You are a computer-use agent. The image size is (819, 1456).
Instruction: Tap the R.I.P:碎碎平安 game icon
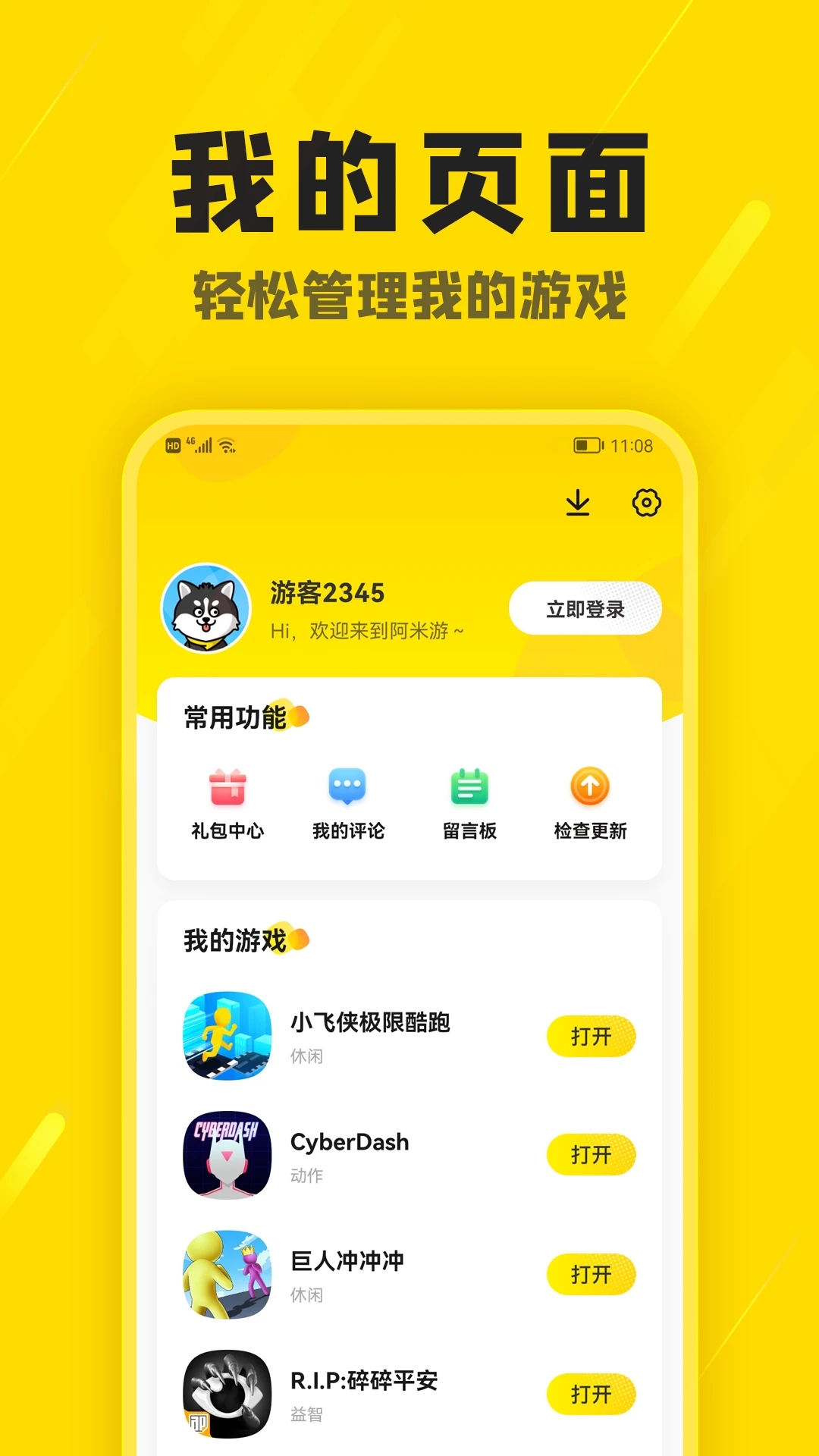pyautogui.click(x=226, y=1395)
